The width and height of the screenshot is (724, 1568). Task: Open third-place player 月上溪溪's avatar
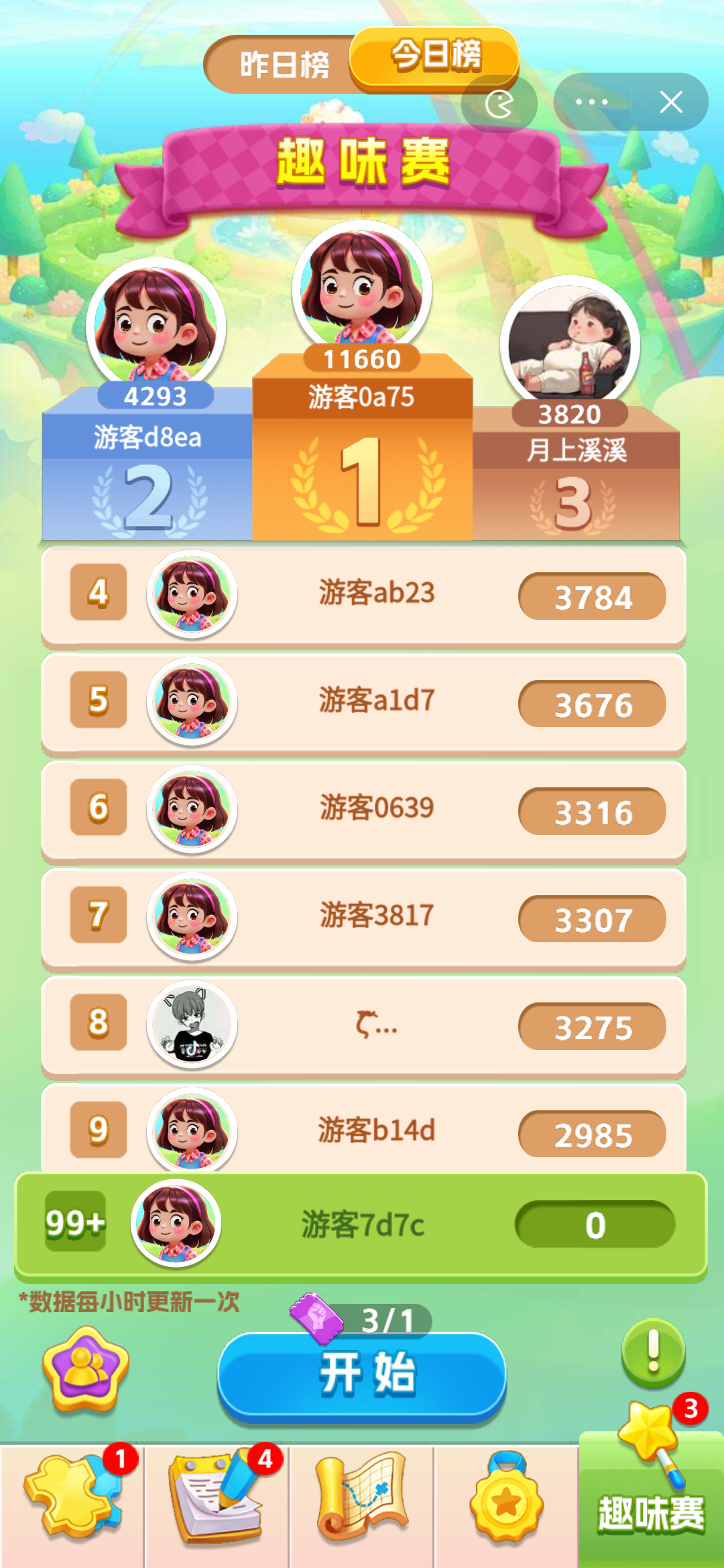(570, 344)
